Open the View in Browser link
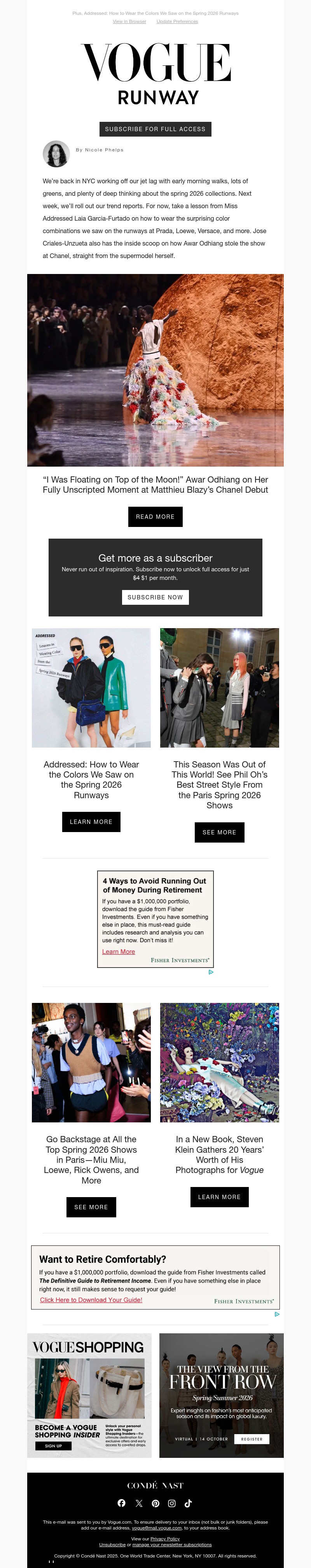 tap(129, 21)
